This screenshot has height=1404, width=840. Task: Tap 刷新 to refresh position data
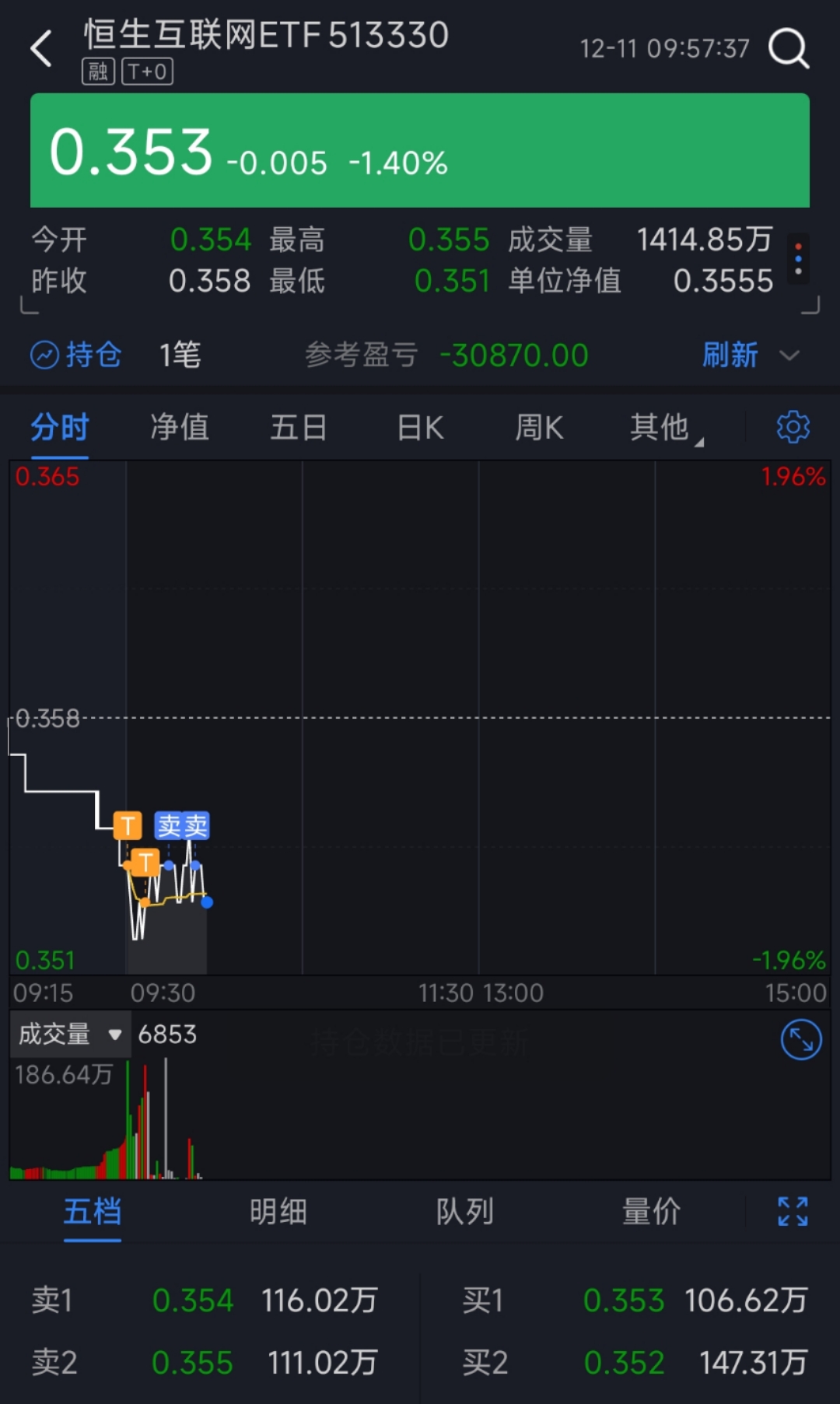(730, 355)
